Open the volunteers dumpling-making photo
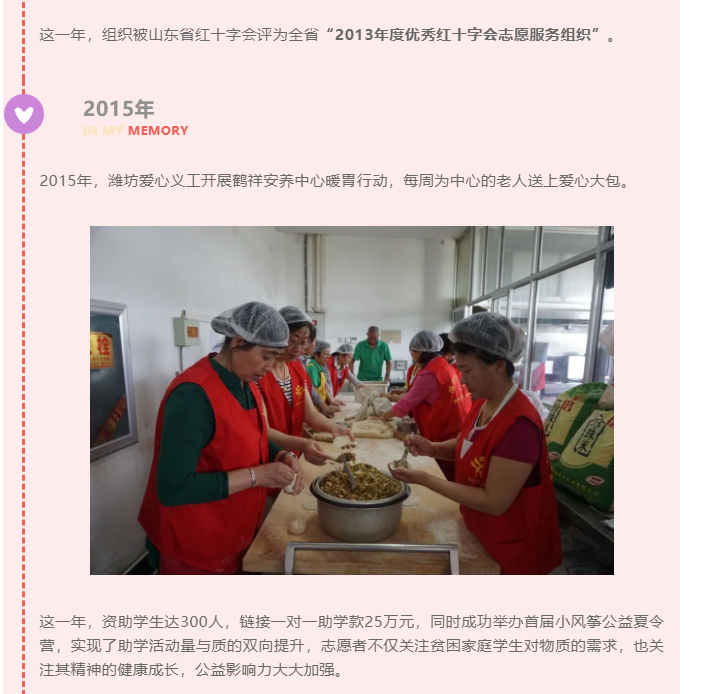This screenshot has height=694, width=701. point(351,400)
